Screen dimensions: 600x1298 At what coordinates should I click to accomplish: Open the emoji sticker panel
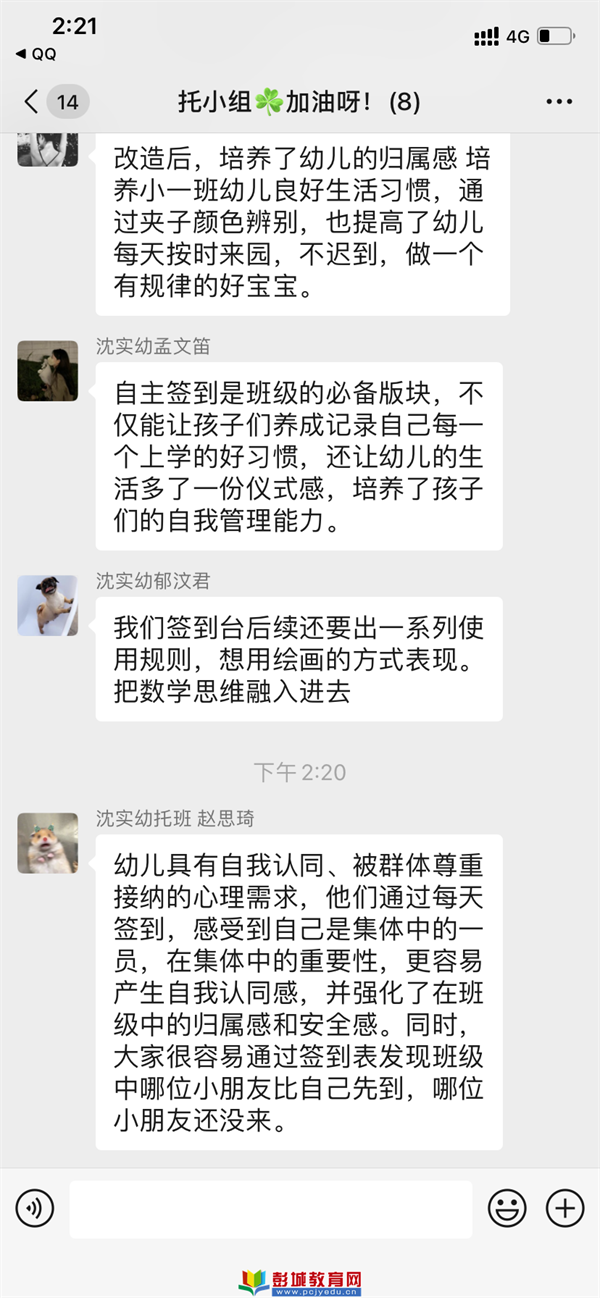[507, 1208]
